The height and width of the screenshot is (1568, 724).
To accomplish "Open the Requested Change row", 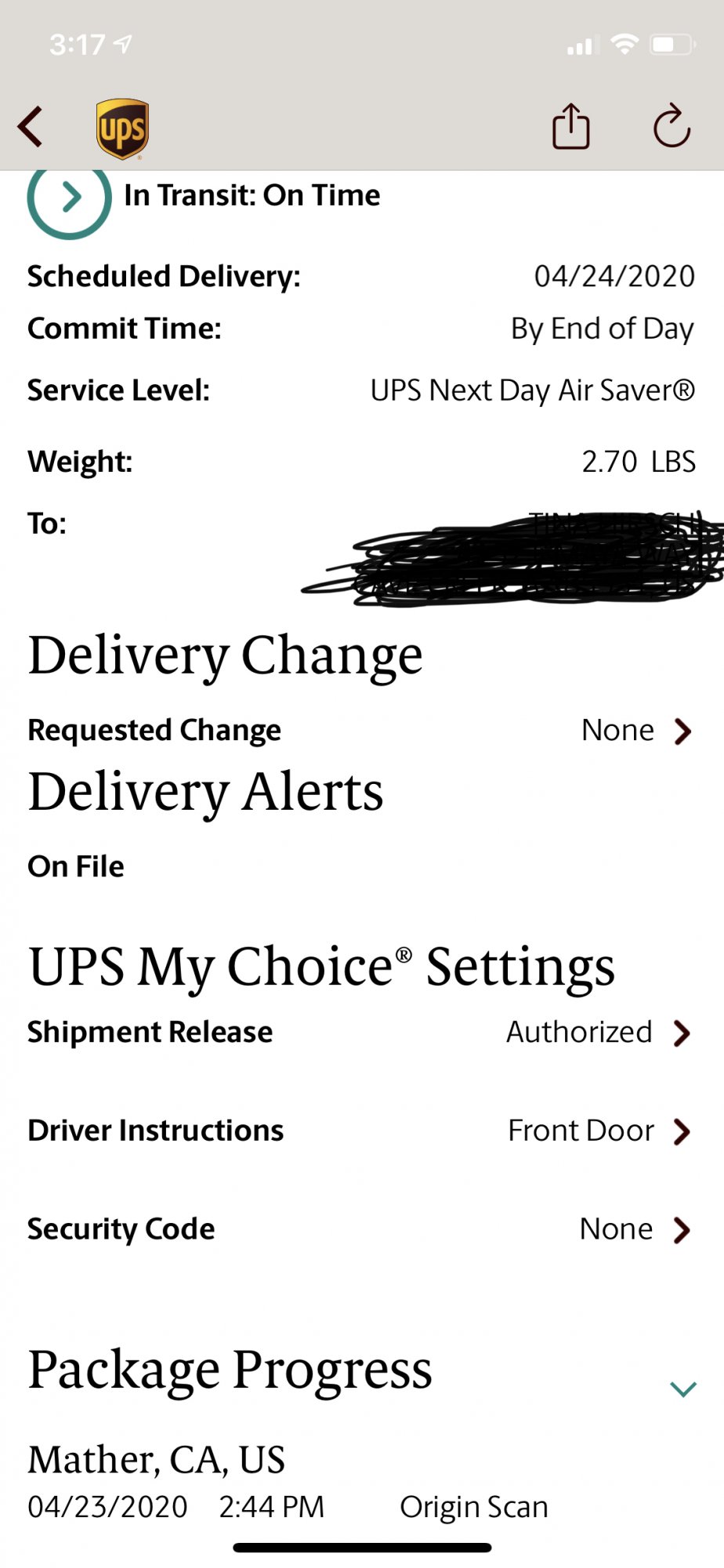I will click(361, 730).
